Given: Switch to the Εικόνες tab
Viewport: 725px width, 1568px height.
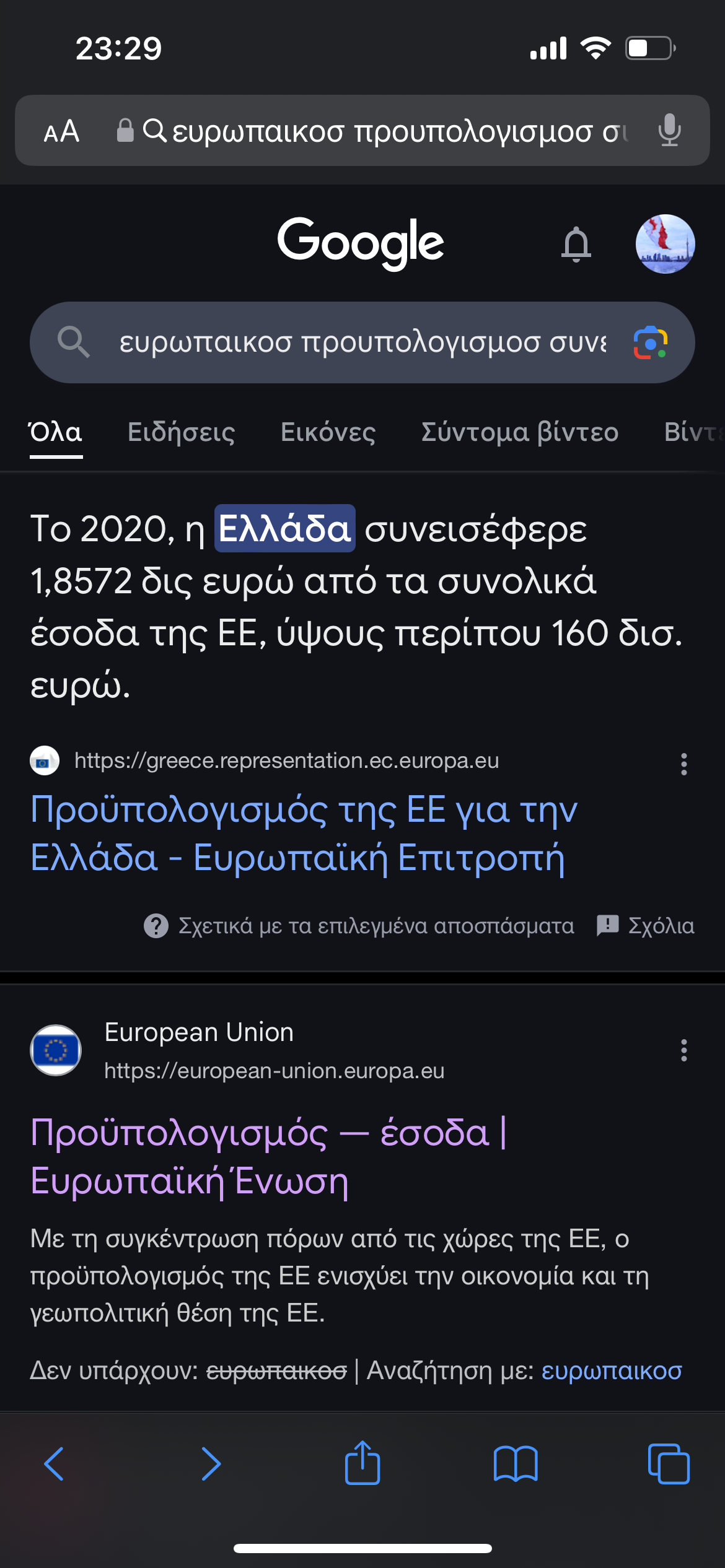Looking at the screenshot, I should click(328, 432).
